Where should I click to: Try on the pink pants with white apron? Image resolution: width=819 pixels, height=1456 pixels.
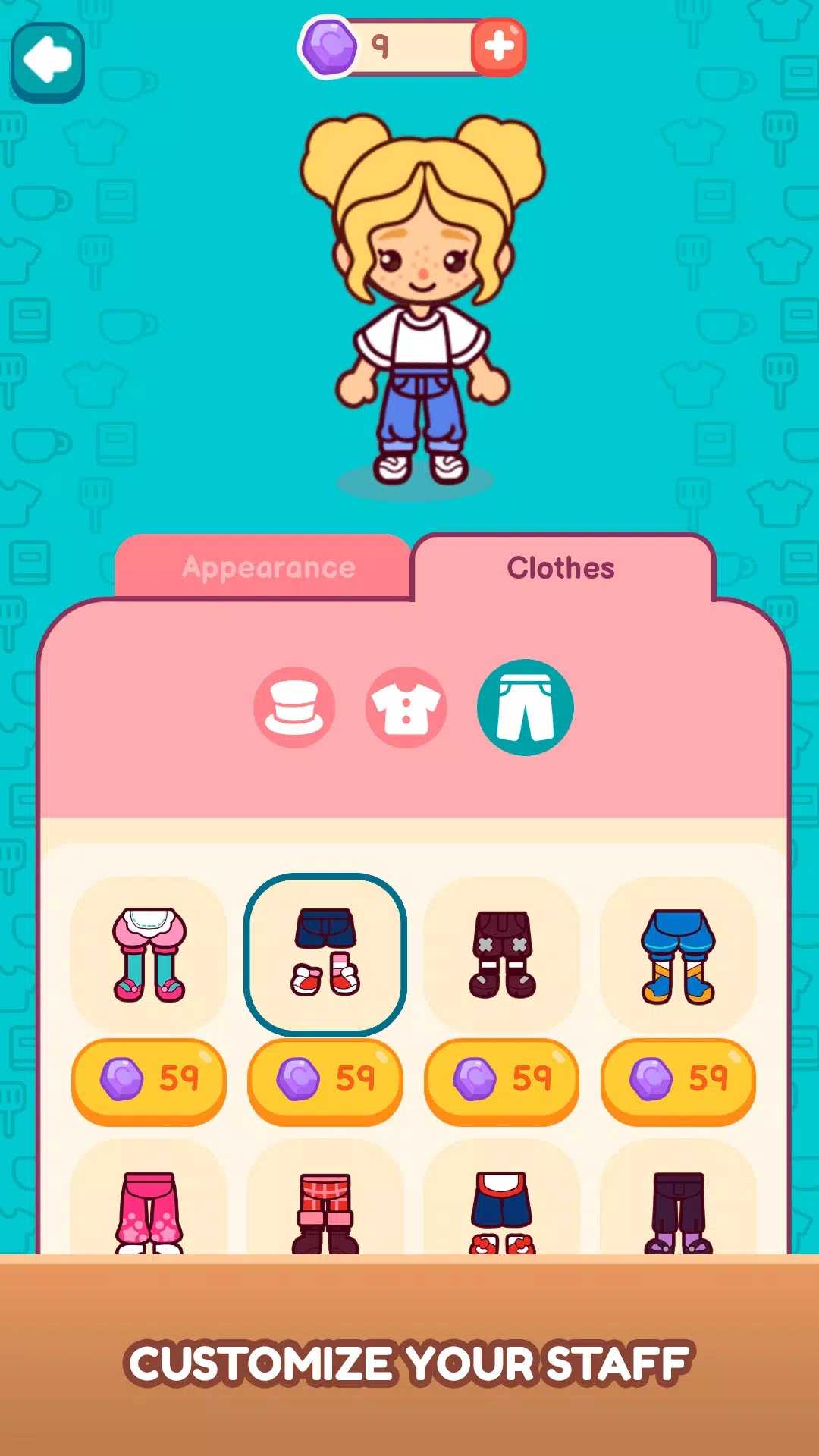(x=149, y=954)
